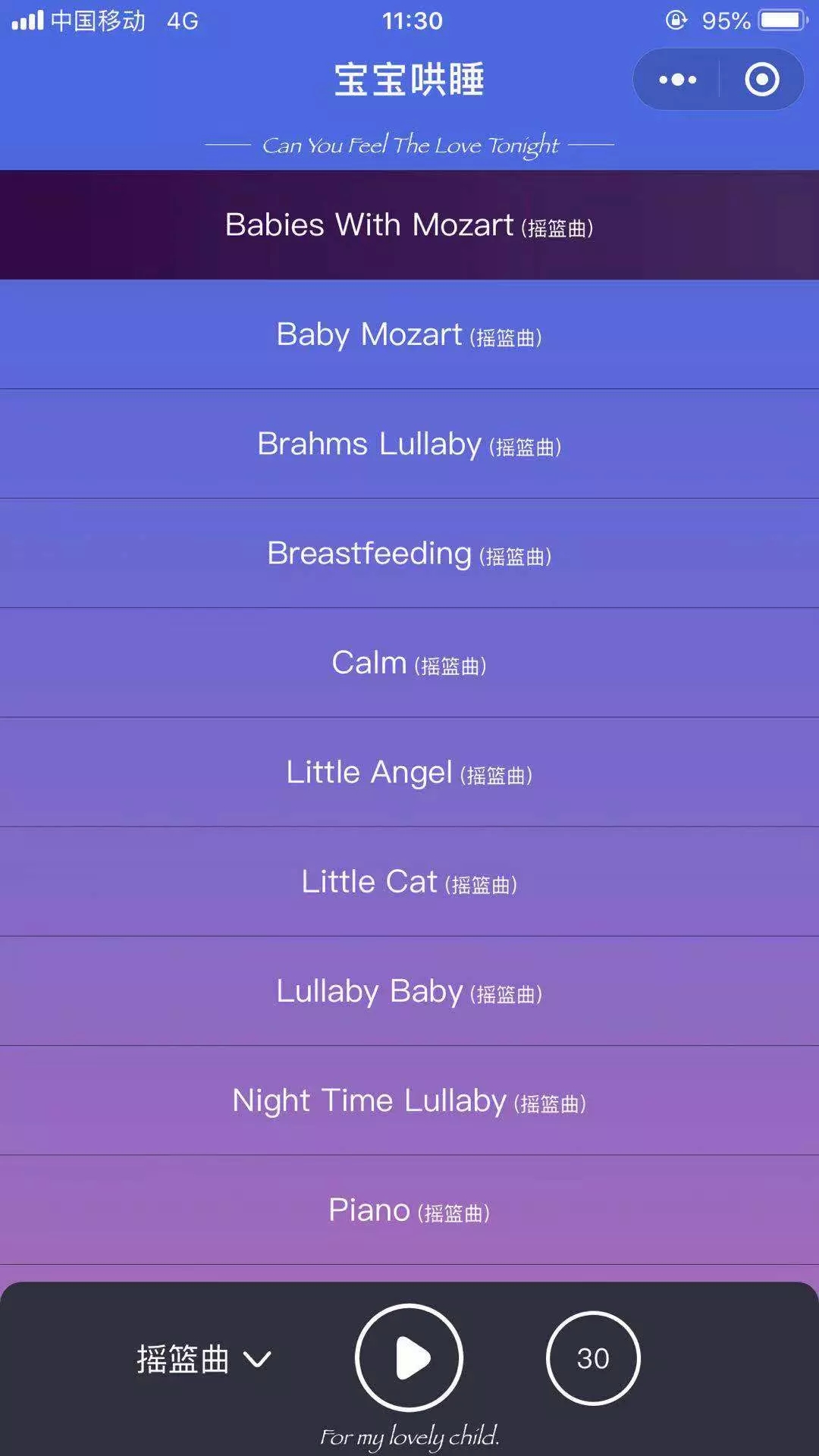819x1456 pixels.
Task: Pick Night Time Lullaby
Action: tap(409, 1100)
